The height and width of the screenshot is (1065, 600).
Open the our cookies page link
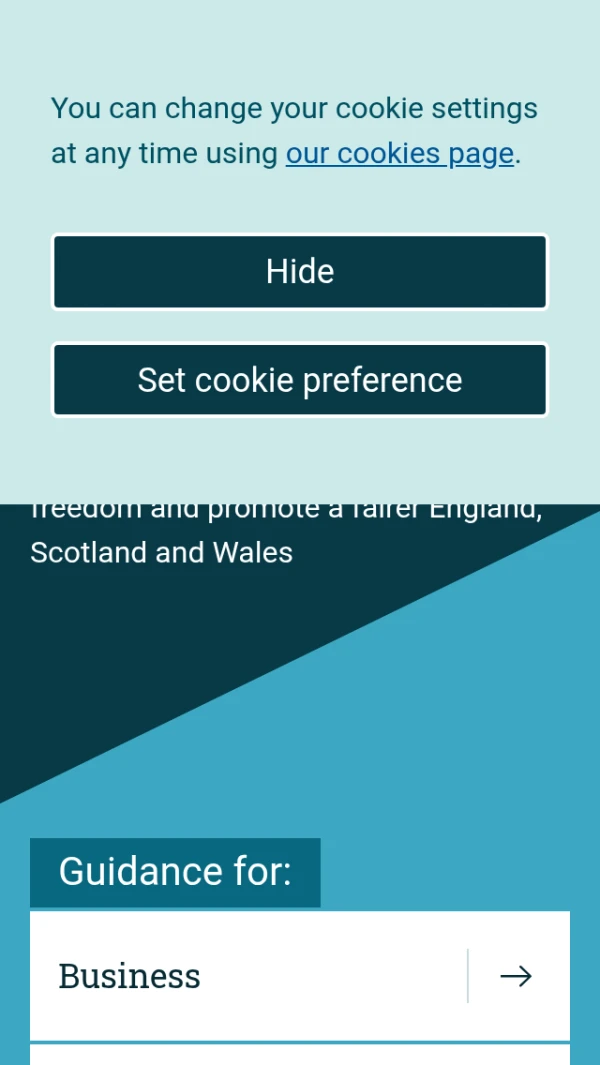399,154
